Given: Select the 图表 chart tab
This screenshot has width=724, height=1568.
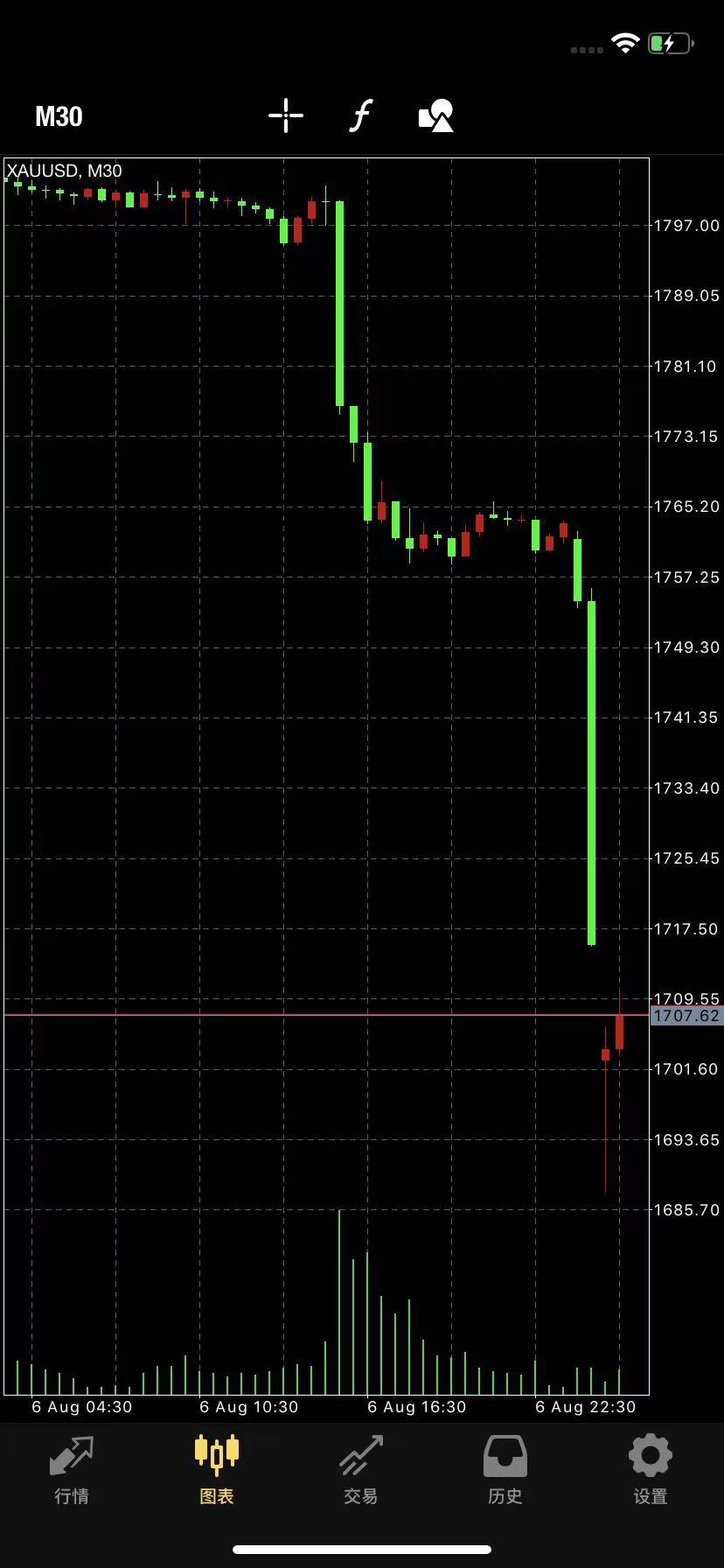Looking at the screenshot, I should tap(217, 1470).
